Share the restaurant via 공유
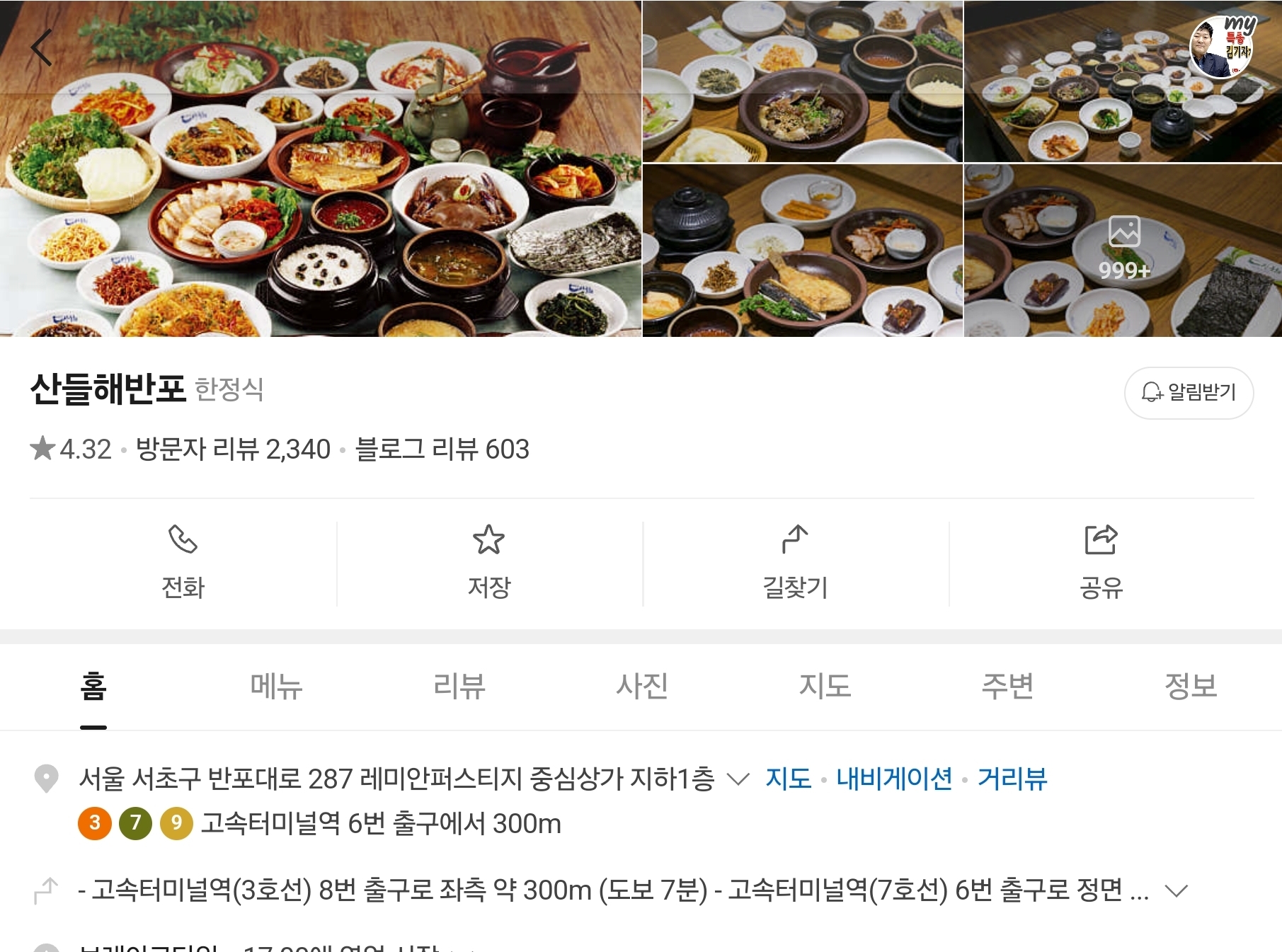The height and width of the screenshot is (952, 1282). click(x=1101, y=563)
